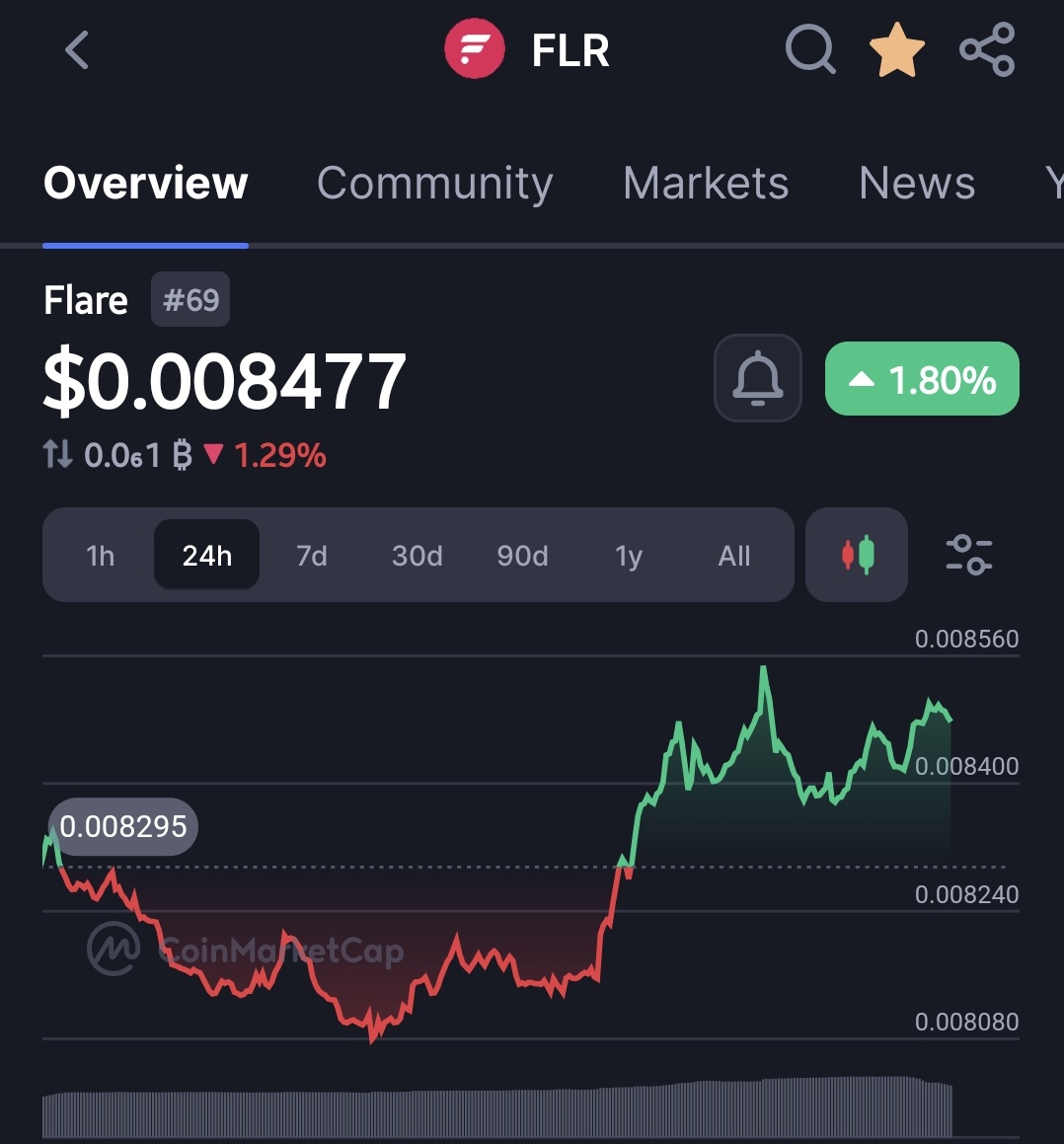
Task: Swap the BTC price conversion arrows
Action: point(58,455)
